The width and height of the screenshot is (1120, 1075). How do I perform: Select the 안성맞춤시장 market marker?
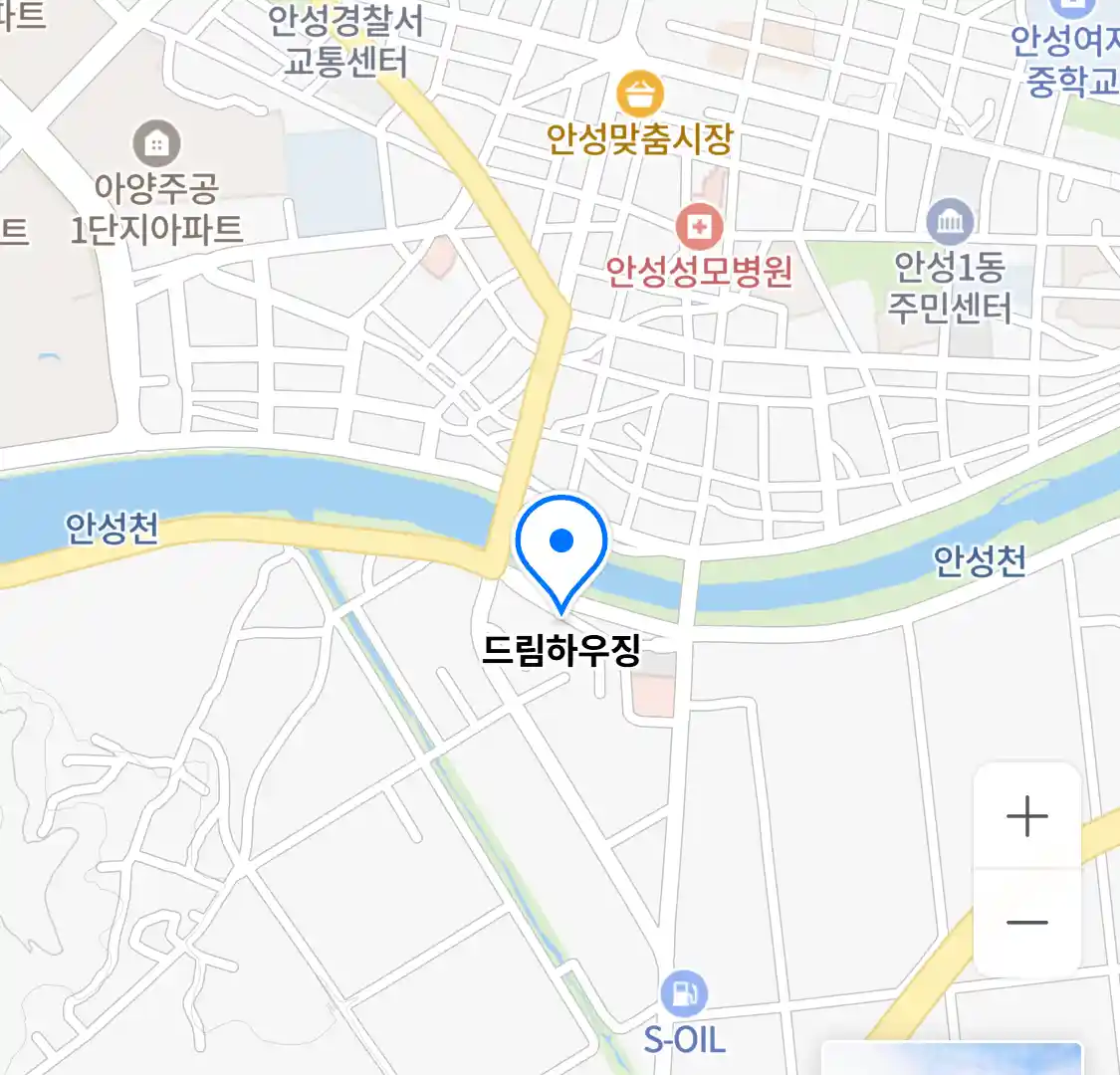(x=640, y=97)
